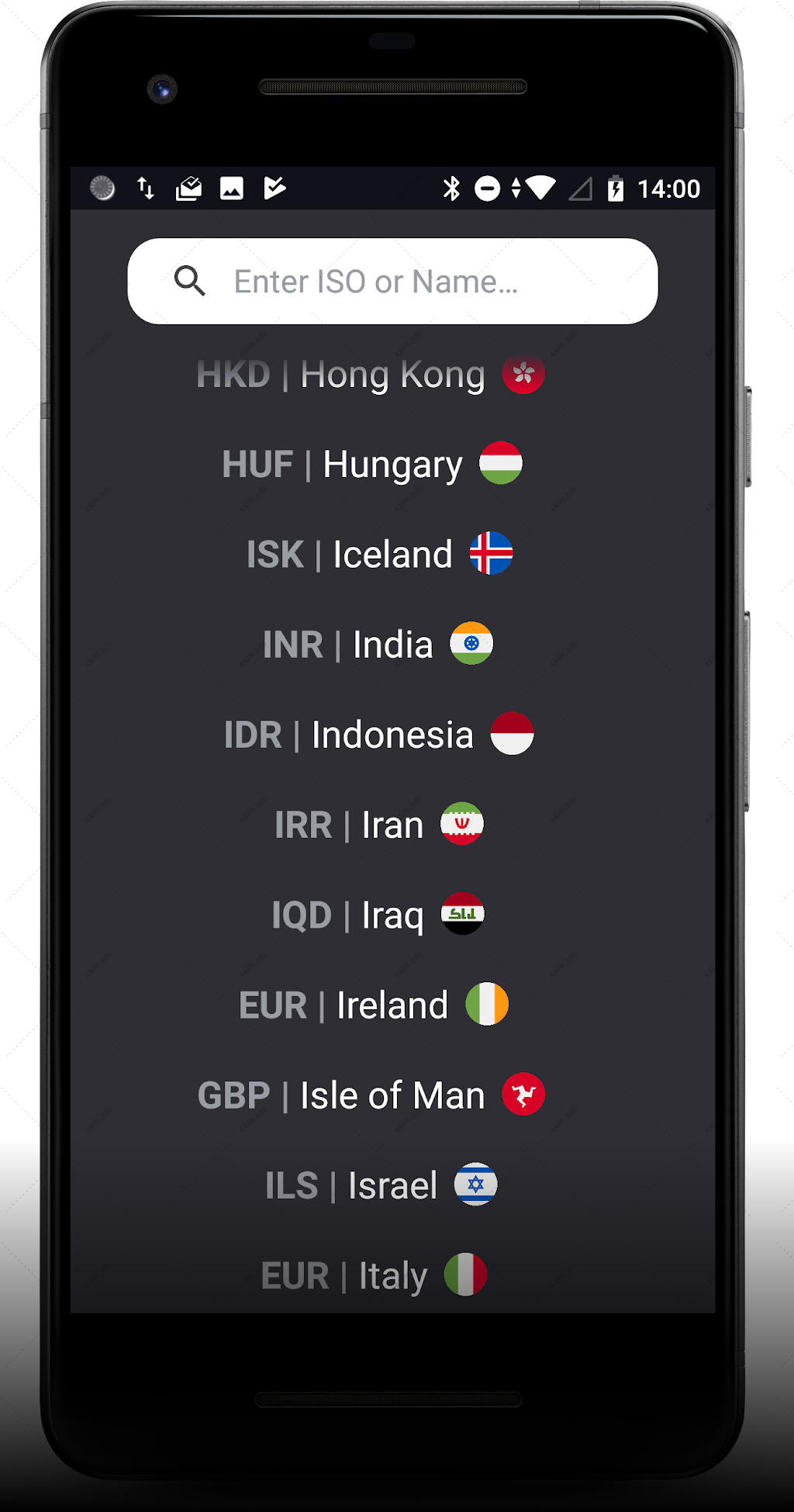The height and width of the screenshot is (1512, 794).
Task: Tap the Enter ISO or Name search field
Action: [x=392, y=281]
